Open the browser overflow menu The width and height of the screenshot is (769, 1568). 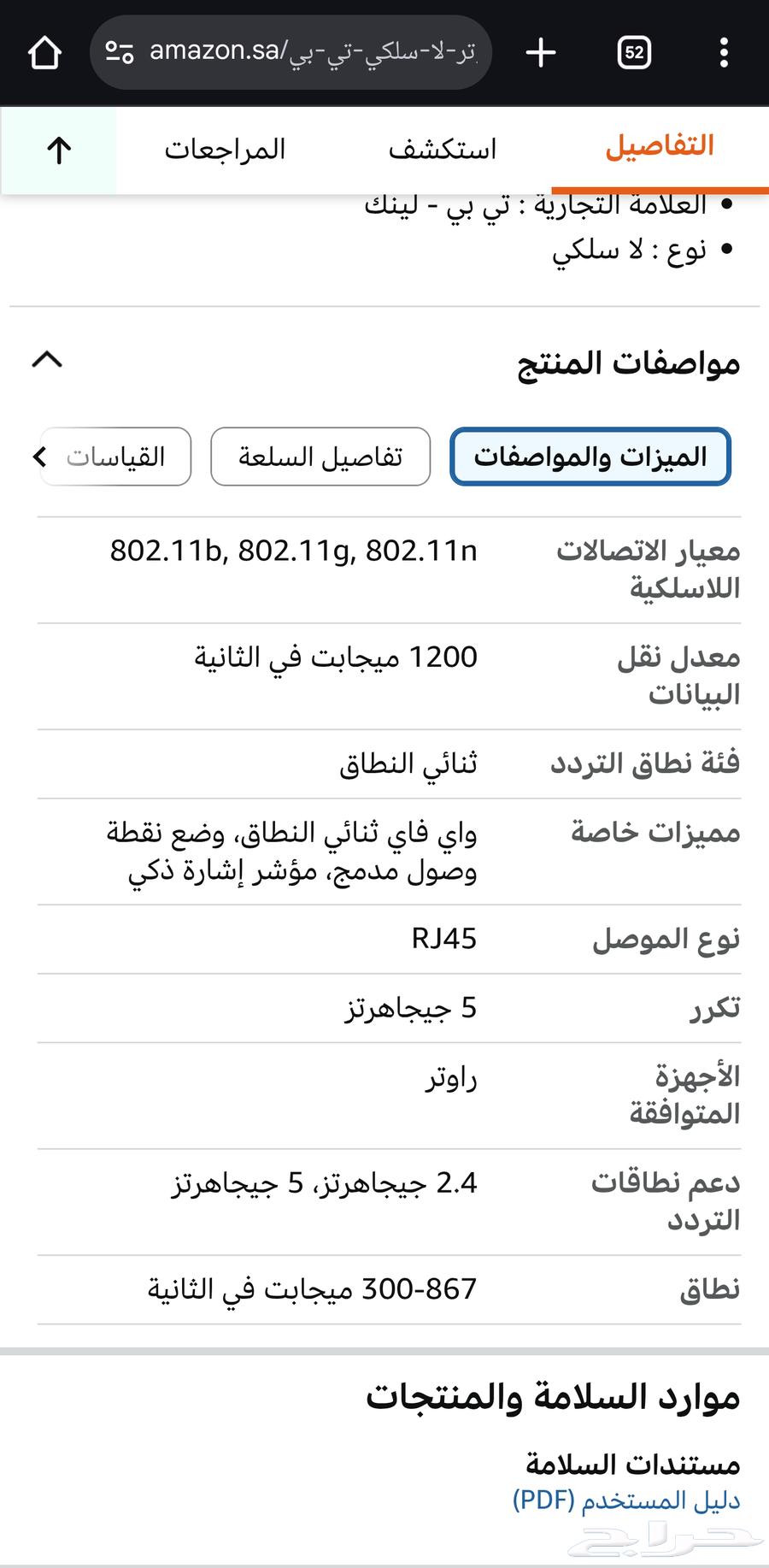coord(724,53)
